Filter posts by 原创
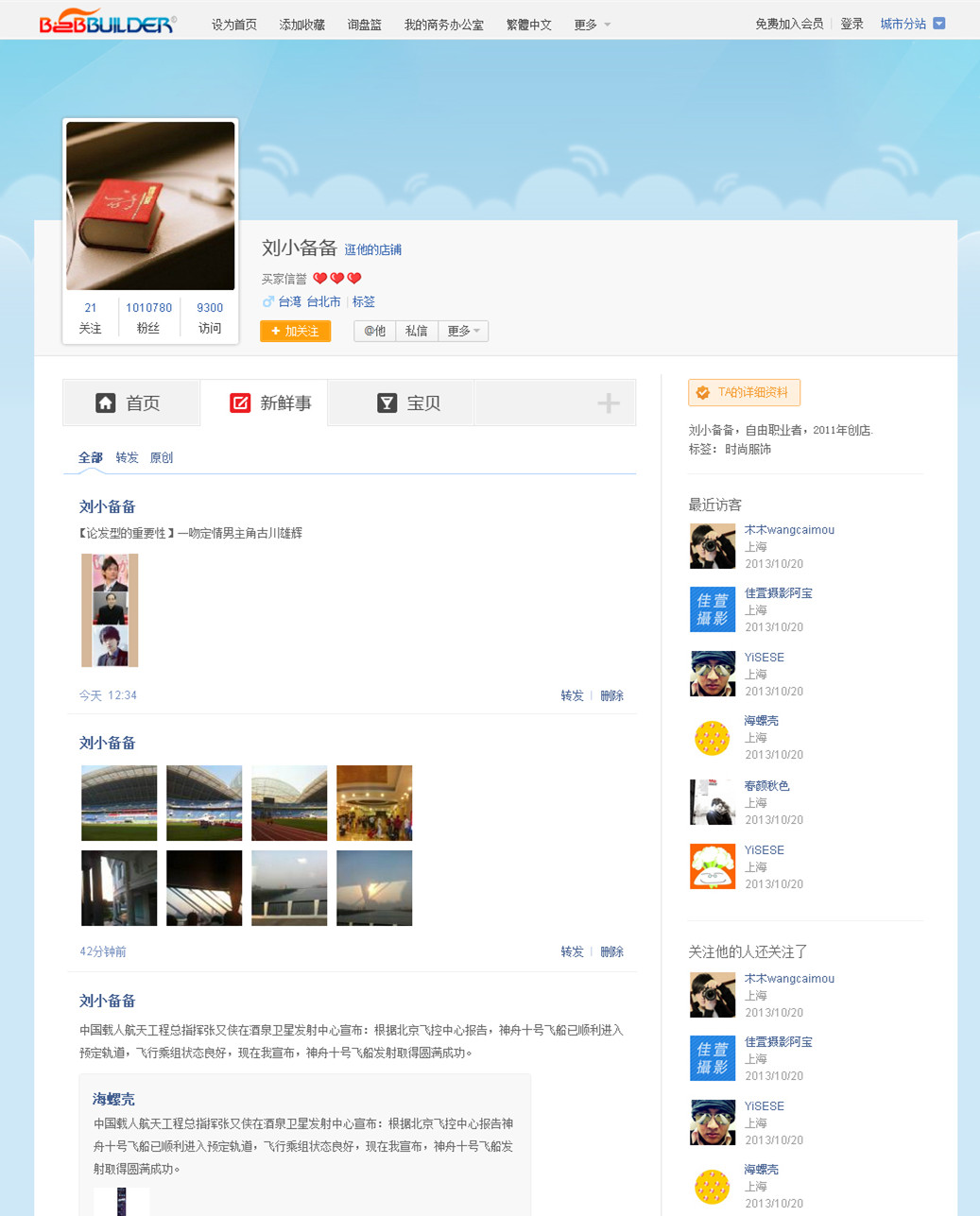 click(162, 457)
